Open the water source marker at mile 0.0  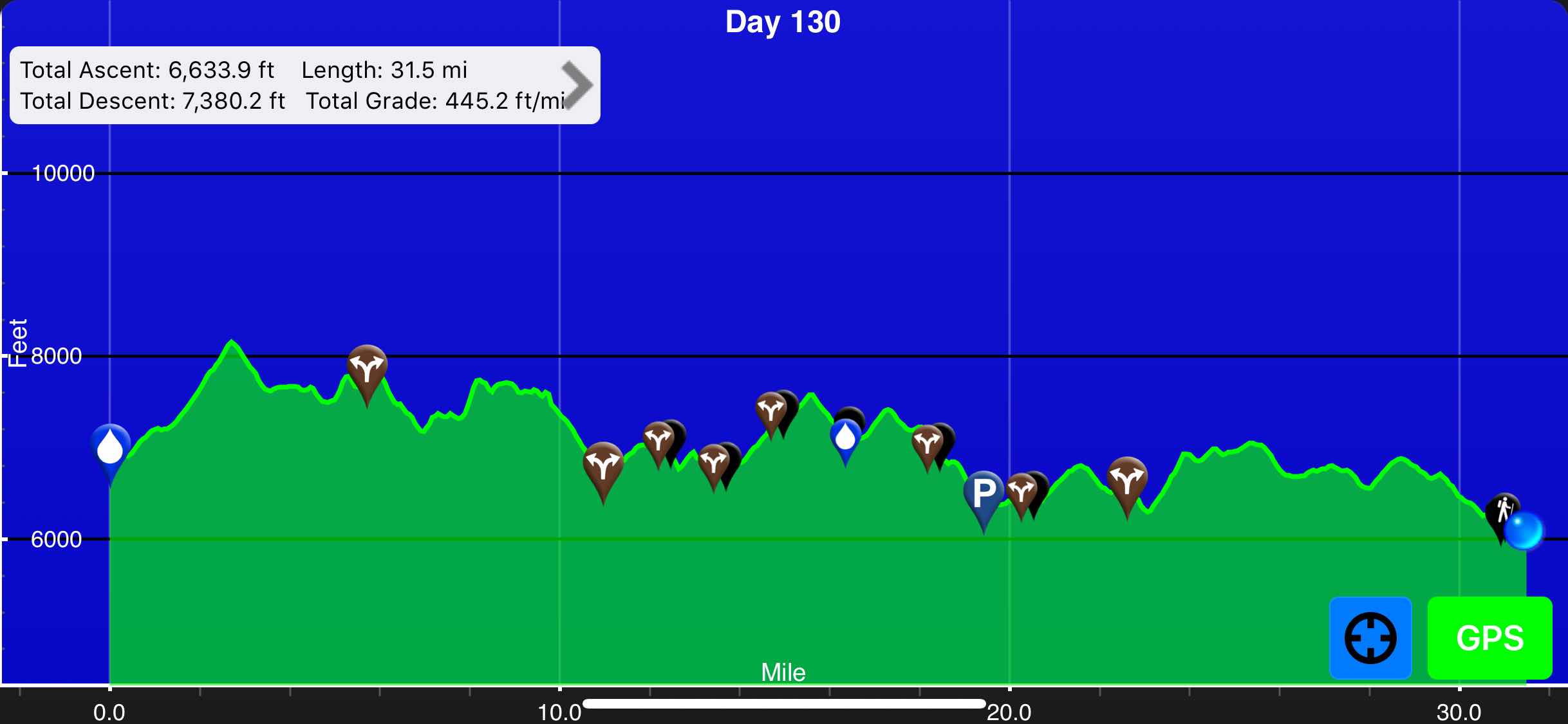click(110, 448)
